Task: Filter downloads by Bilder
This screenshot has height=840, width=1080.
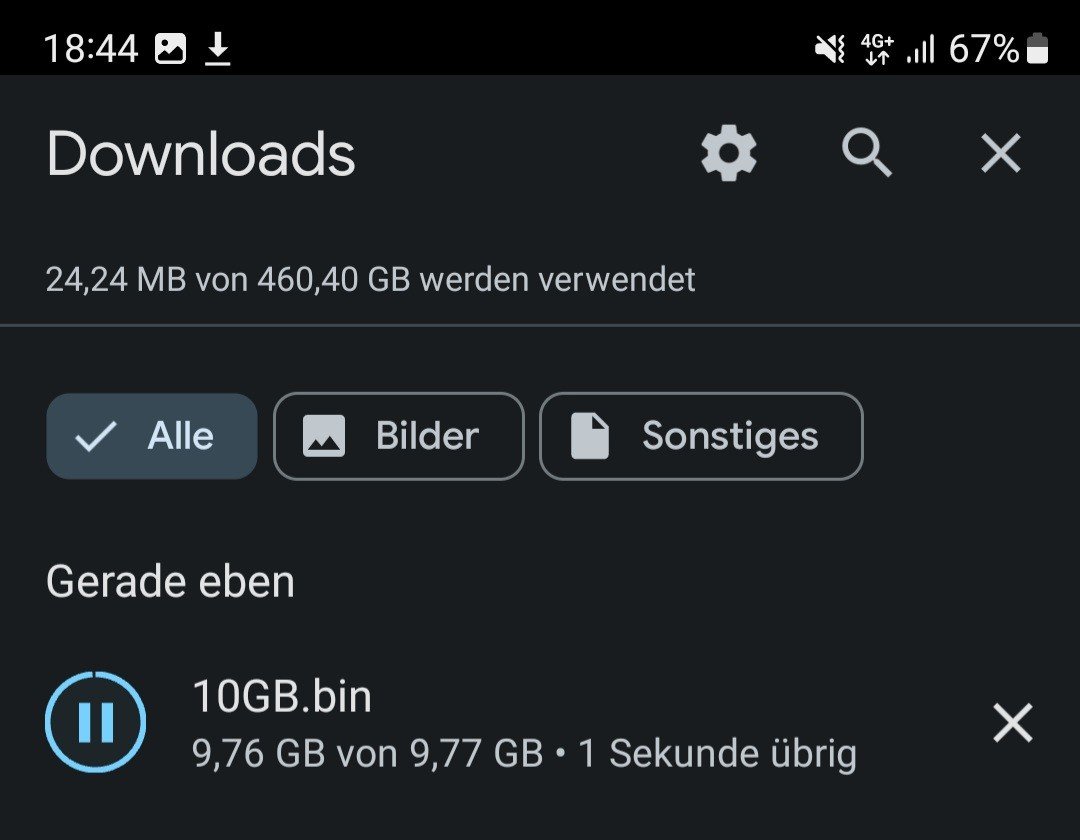Action: pos(399,436)
